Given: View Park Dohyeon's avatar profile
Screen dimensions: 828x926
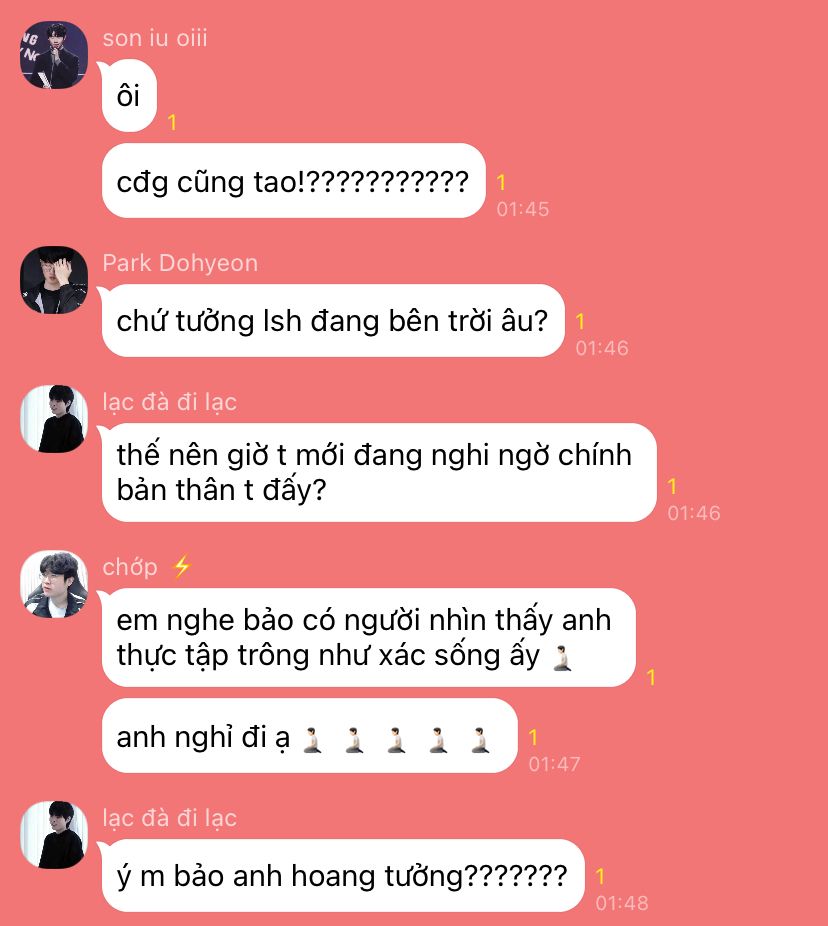Looking at the screenshot, I should [x=54, y=279].
